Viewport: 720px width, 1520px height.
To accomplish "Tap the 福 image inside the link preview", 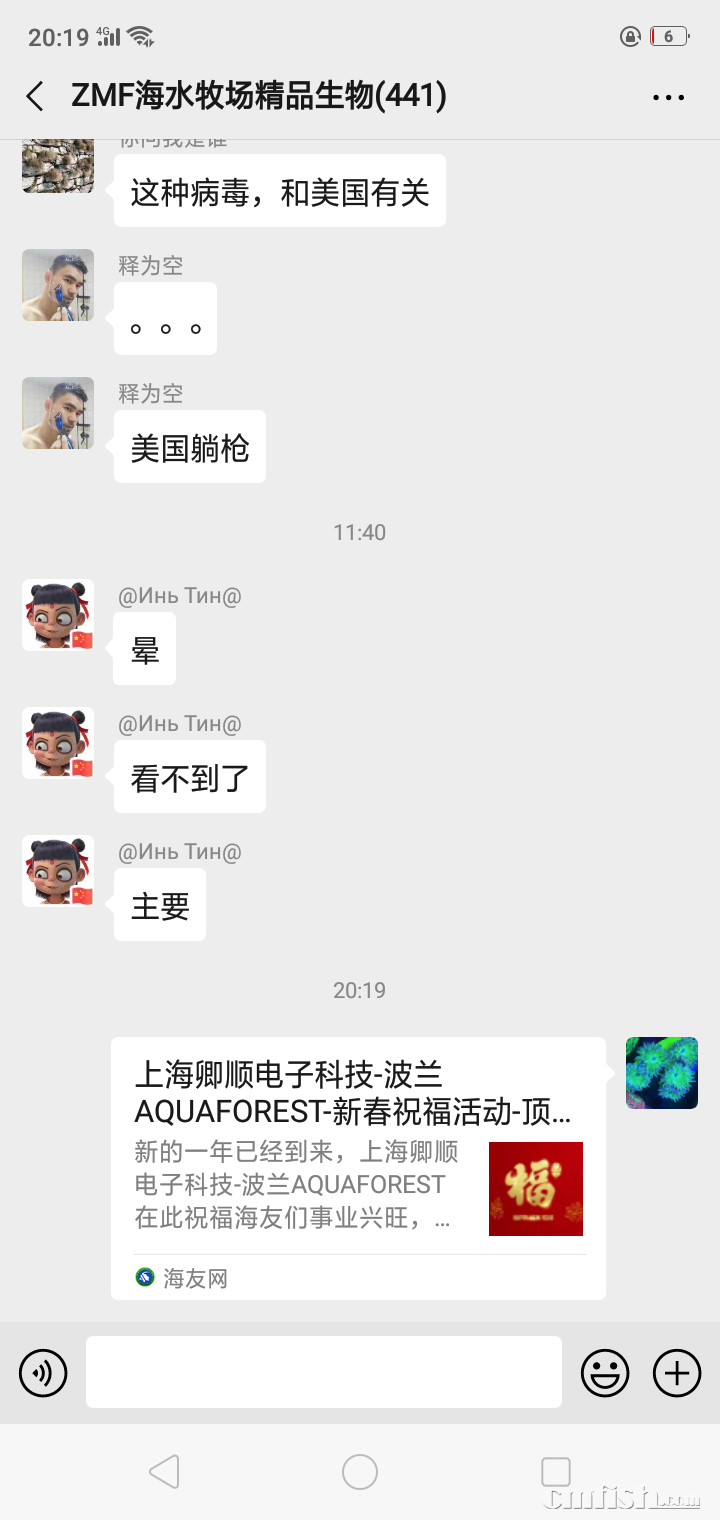I will pos(535,1189).
